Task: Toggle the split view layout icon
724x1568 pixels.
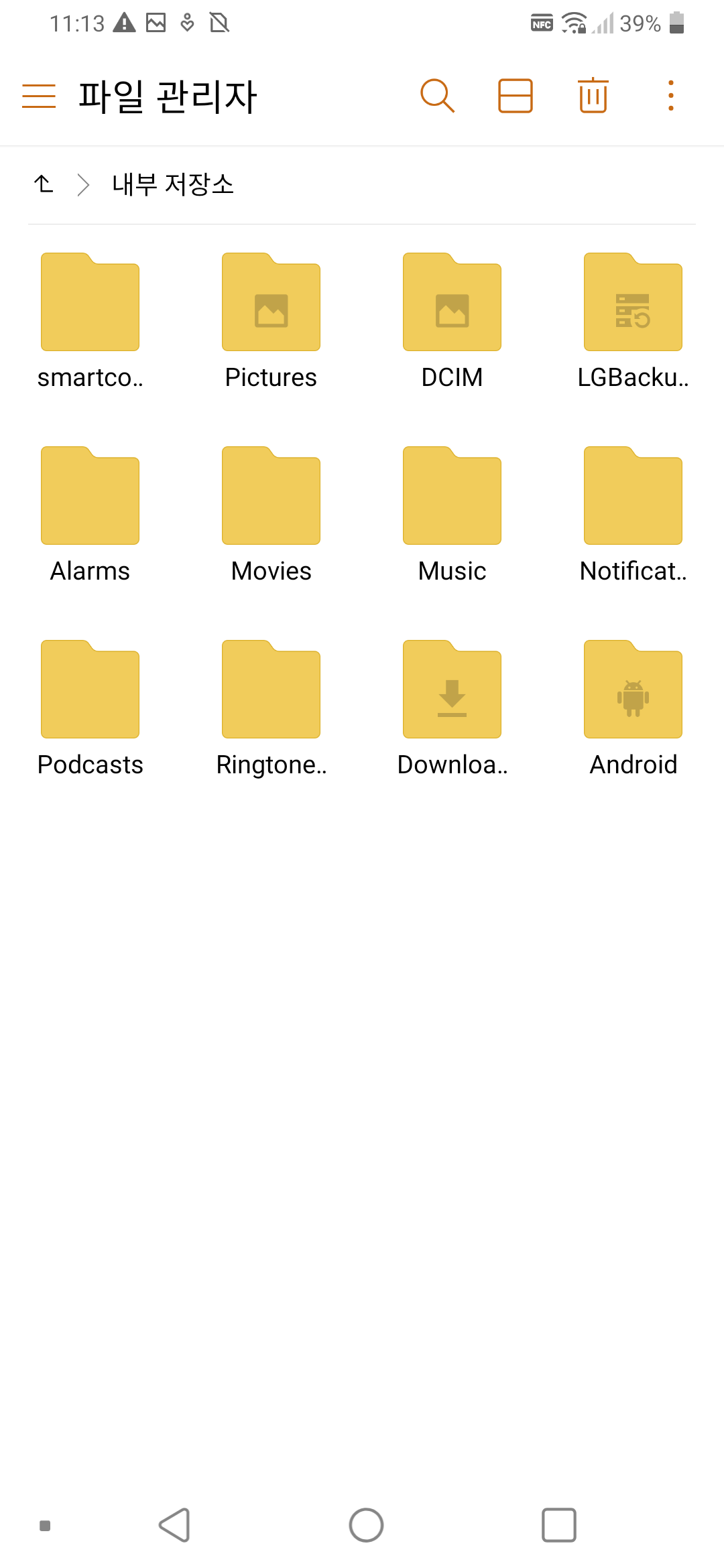Action: click(515, 96)
